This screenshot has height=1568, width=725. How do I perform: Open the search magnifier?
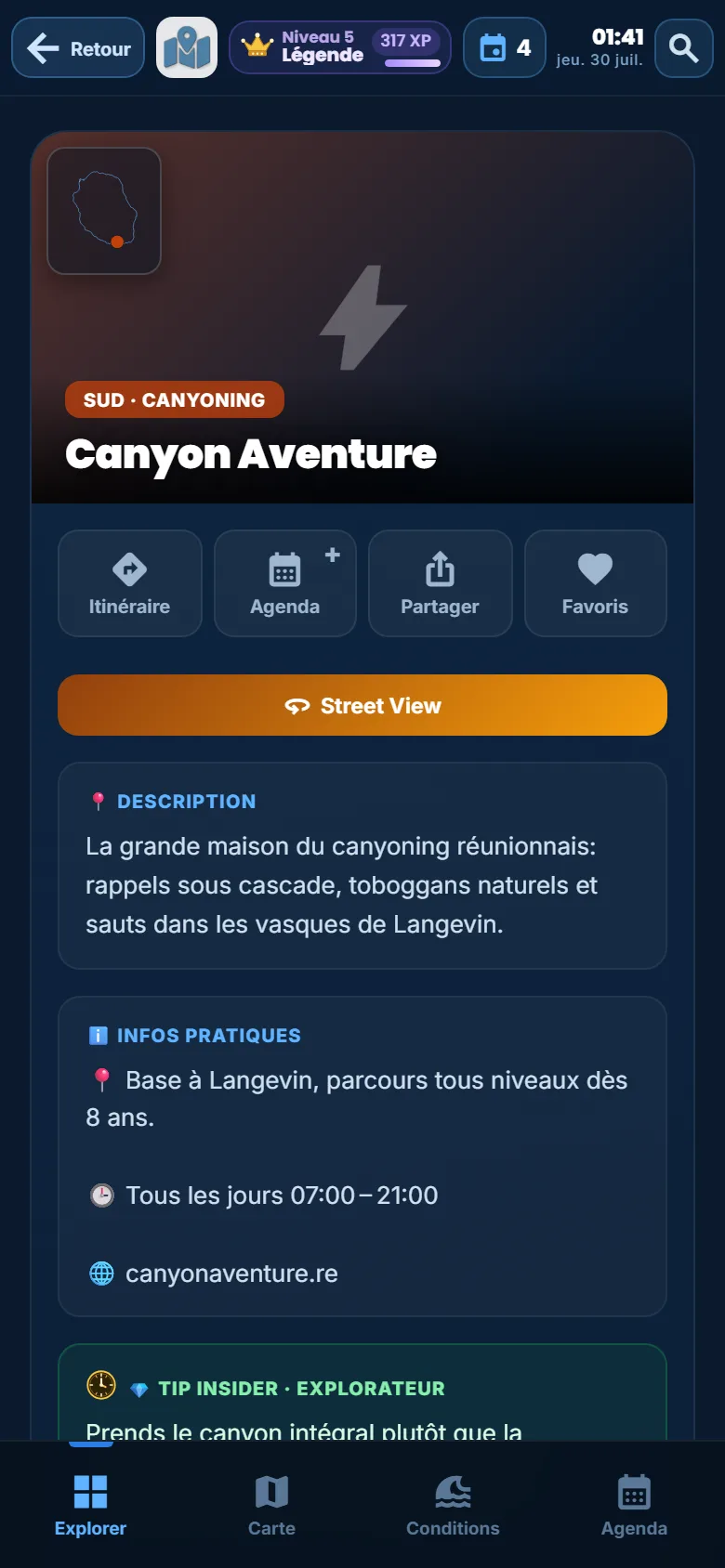[x=684, y=47]
